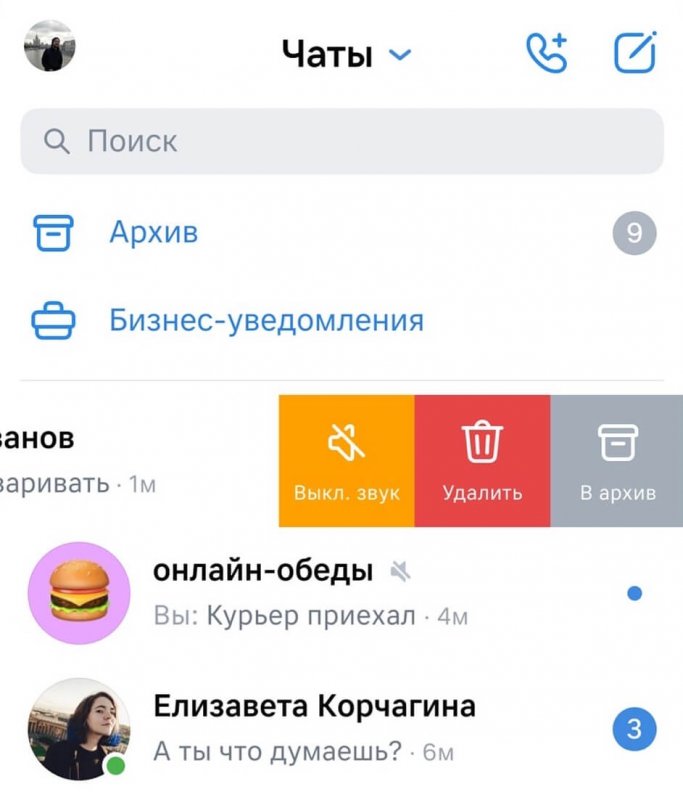Open Бизнес-уведомления
The width and height of the screenshot is (683, 800).
265,321
